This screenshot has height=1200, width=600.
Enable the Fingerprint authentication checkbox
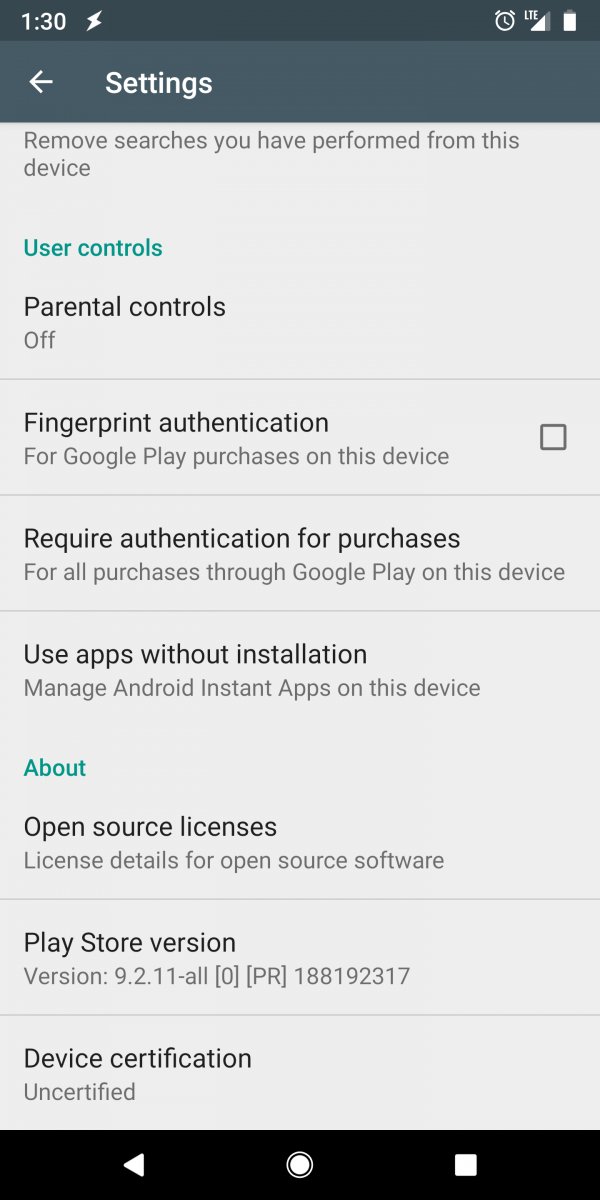553,437
